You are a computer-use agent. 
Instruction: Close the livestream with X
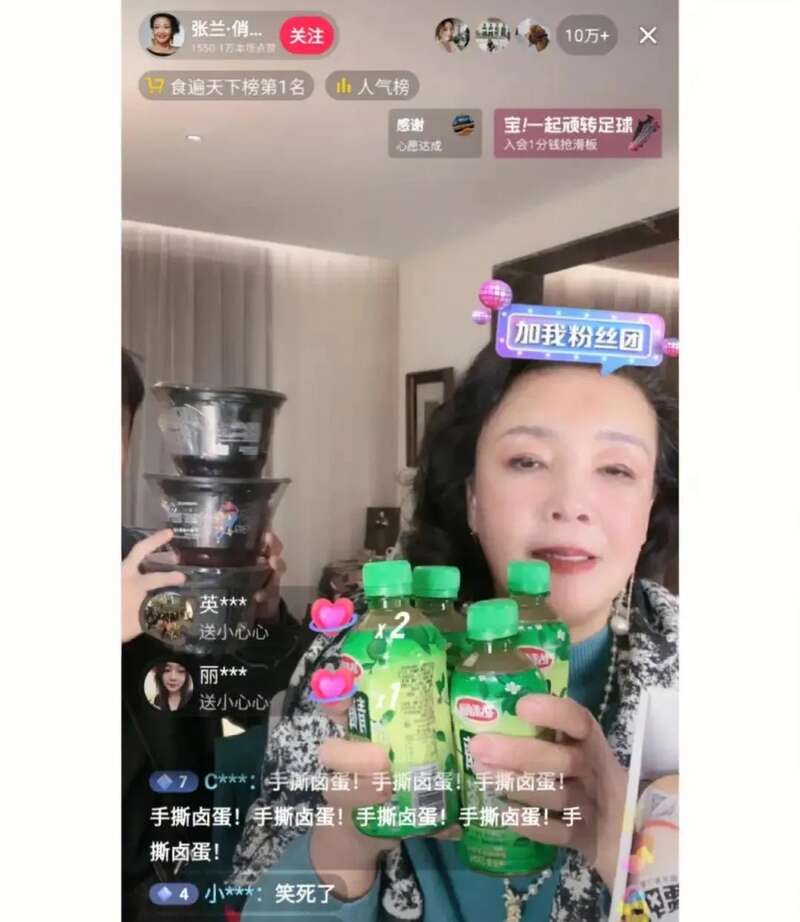(x=648, y=35)
